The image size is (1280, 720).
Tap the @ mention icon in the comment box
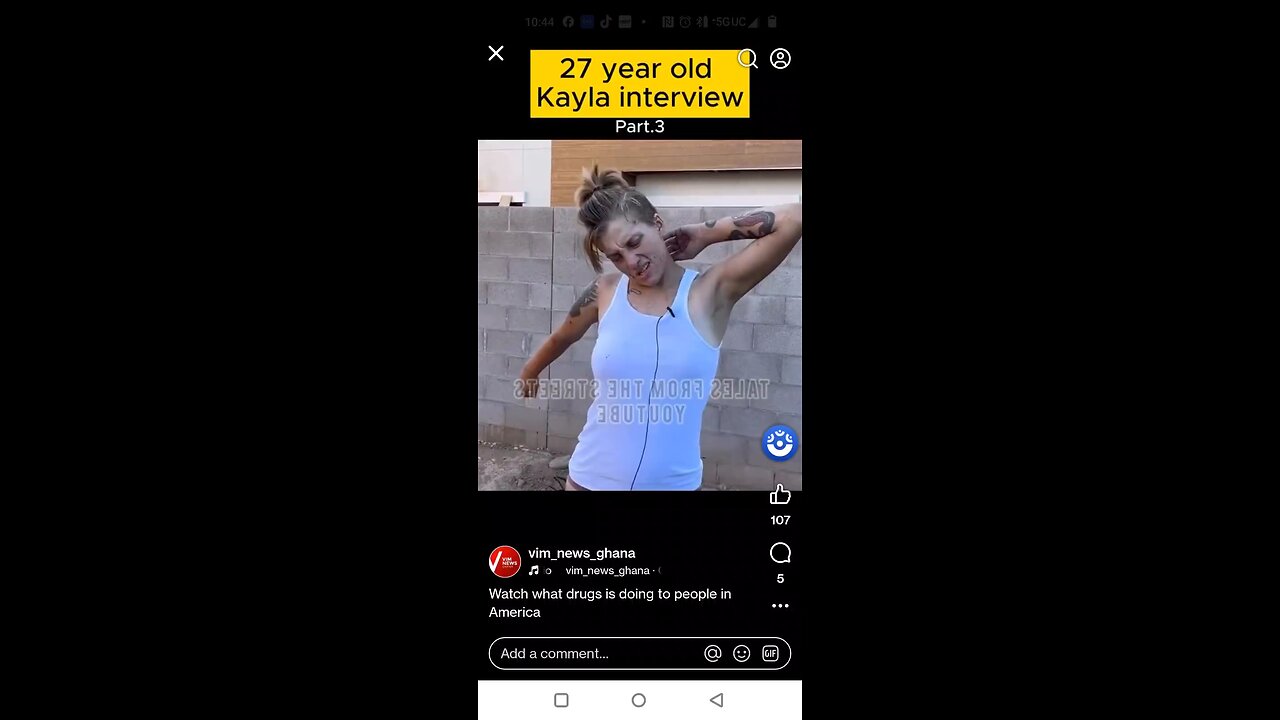(713, 654)
